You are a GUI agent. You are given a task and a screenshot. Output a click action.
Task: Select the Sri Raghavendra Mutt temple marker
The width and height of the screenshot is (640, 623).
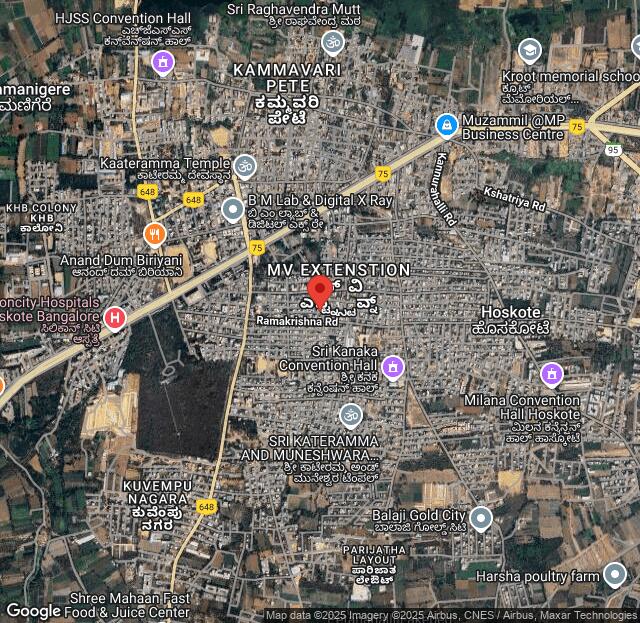332,42
